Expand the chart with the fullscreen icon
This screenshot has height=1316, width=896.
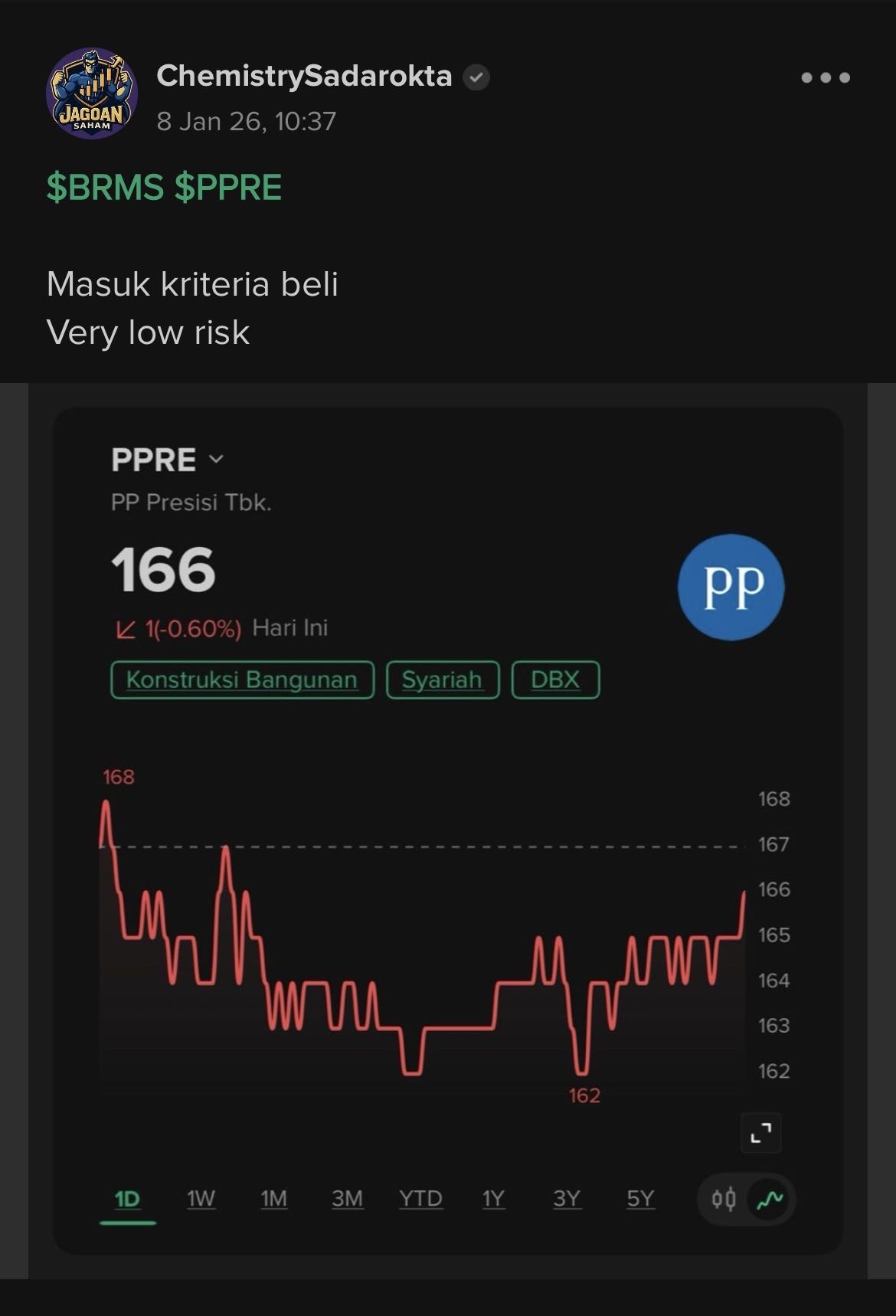click(760, 1132)
